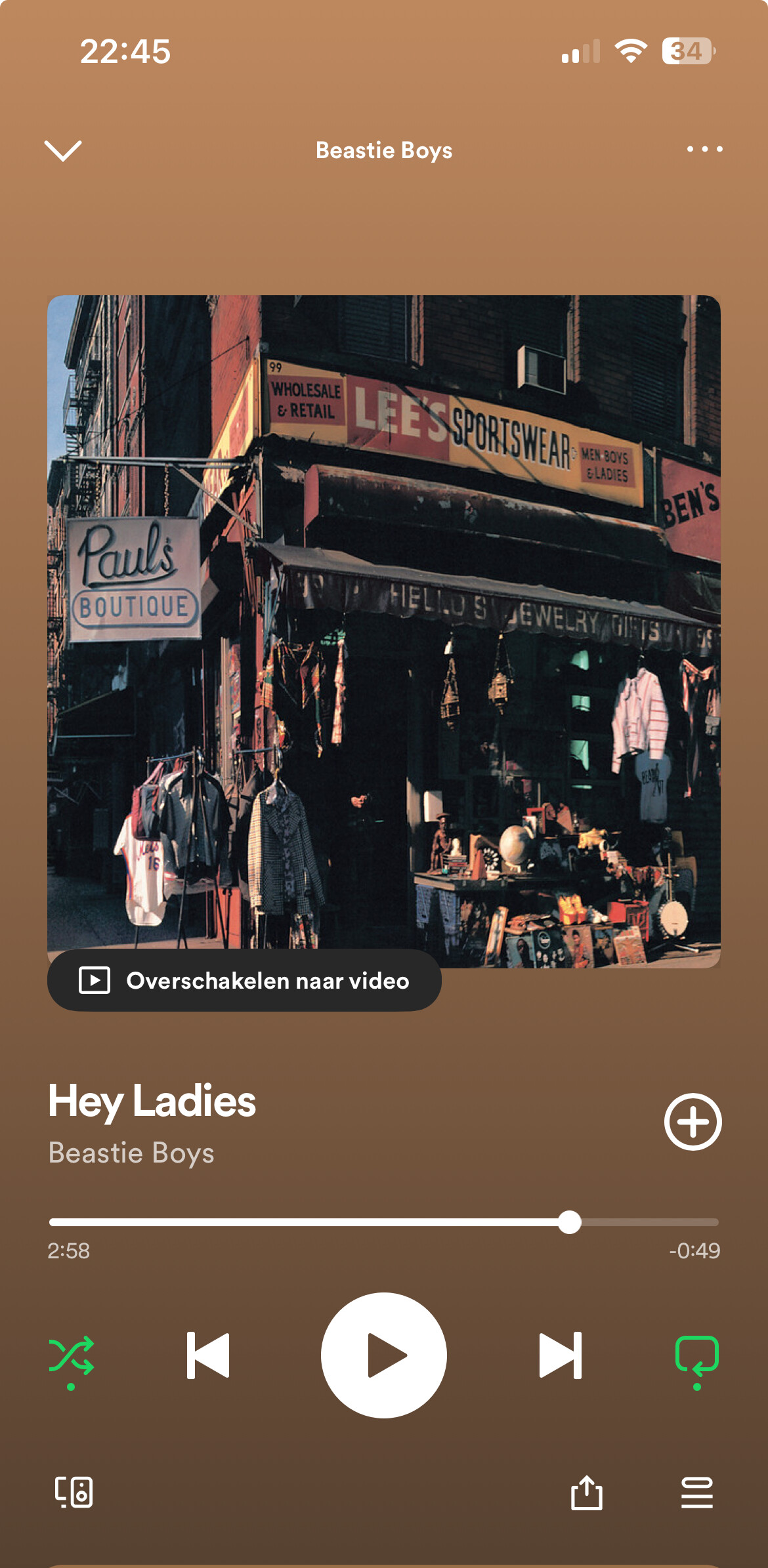
Task: Open the three-dot options menu
Action: tap(704, 150)
